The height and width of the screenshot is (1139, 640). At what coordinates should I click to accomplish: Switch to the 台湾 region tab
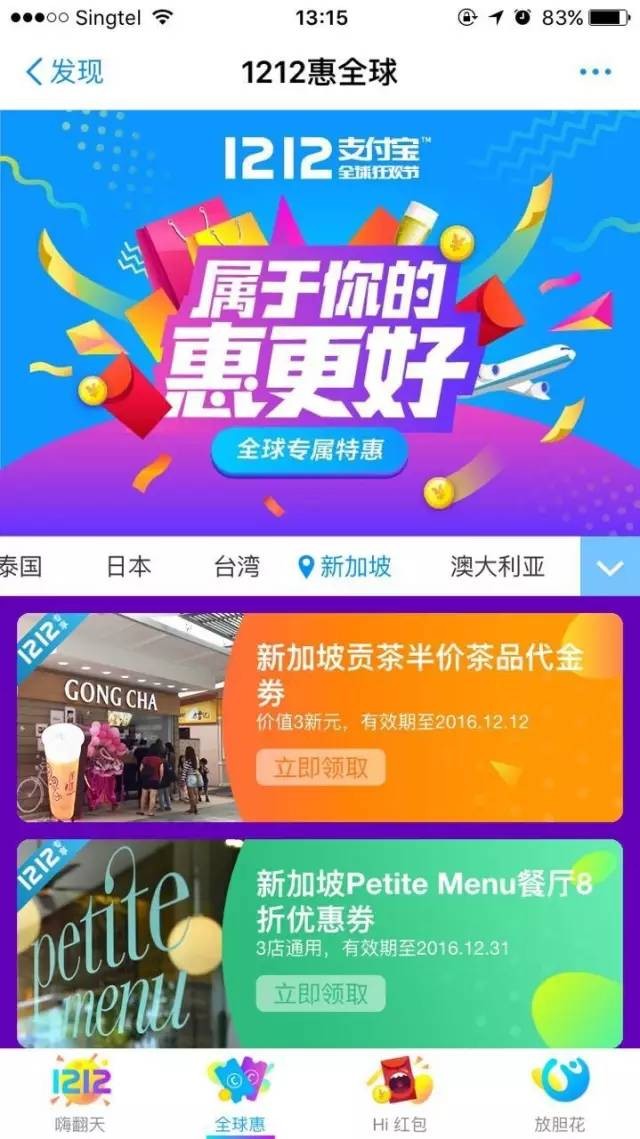click(x=237, y=567)
